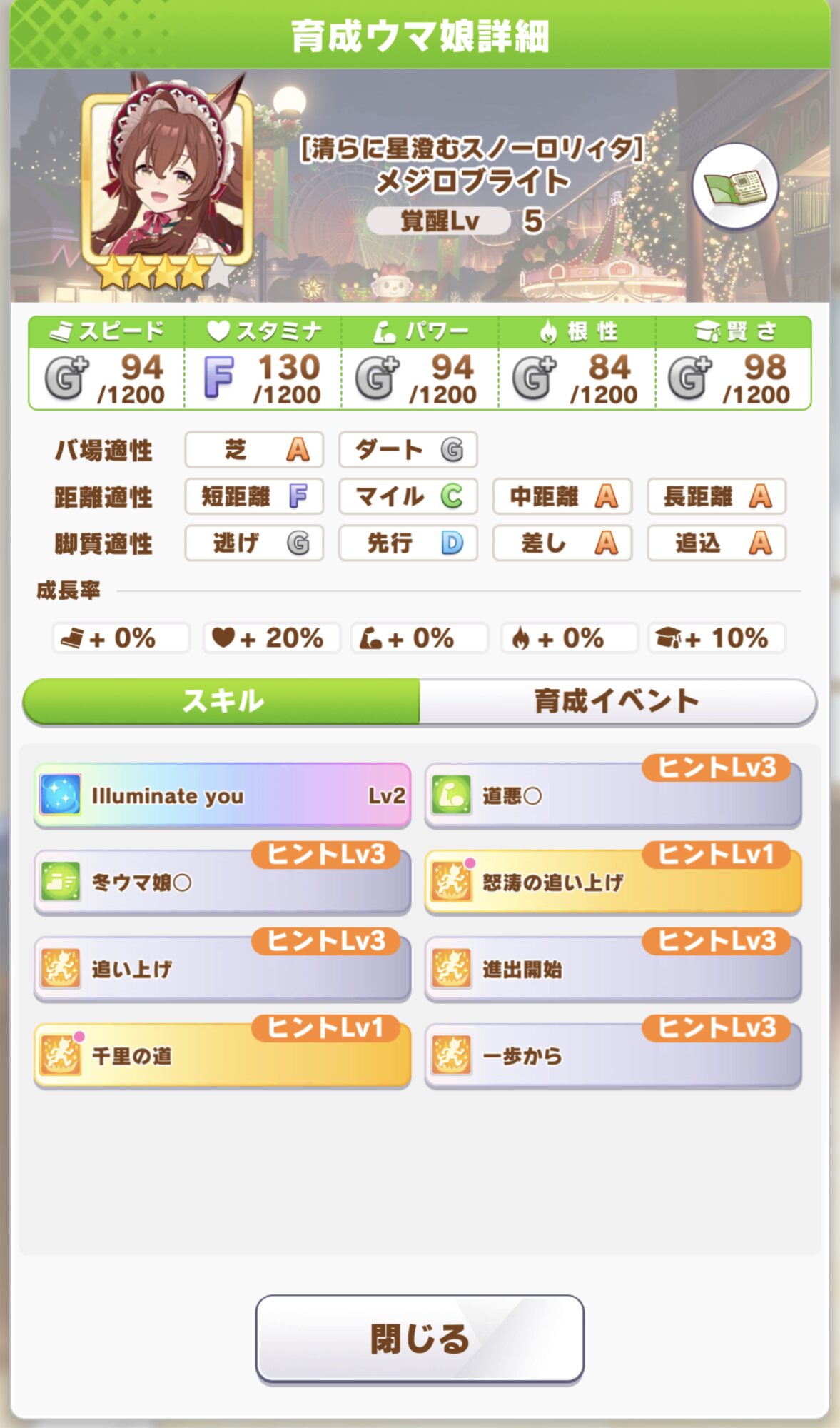Open the 道悪○ skill entry
The image size is (840, 1428).
(x=612, y=795)
